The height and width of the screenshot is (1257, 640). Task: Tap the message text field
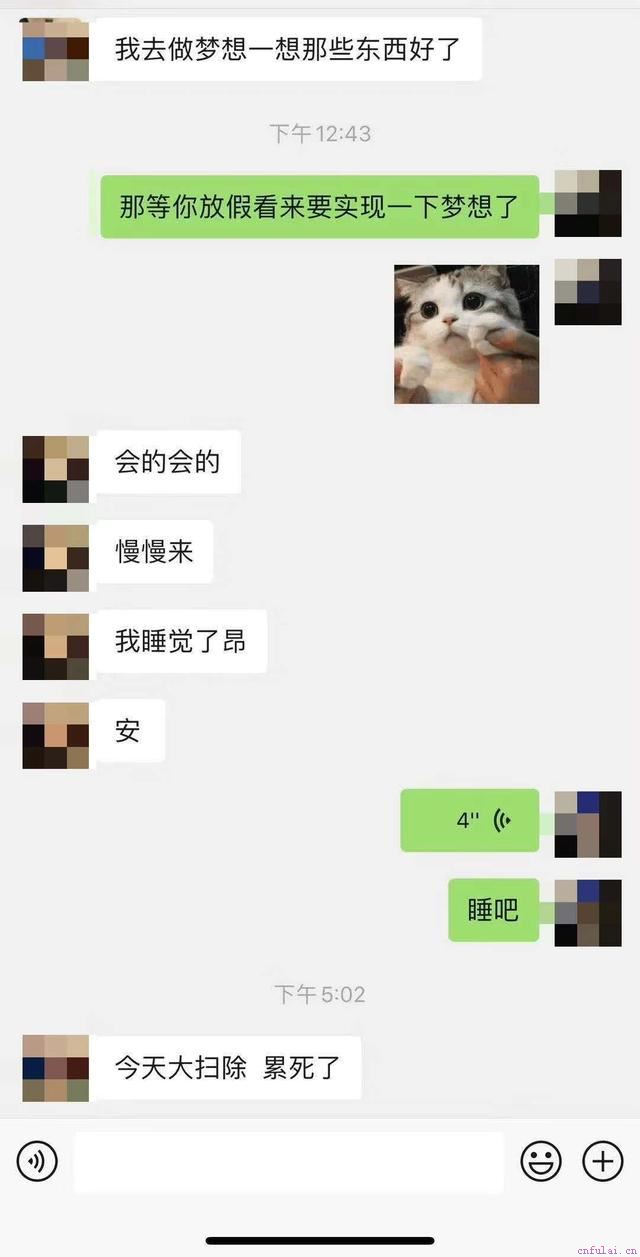click(288, 1162)
